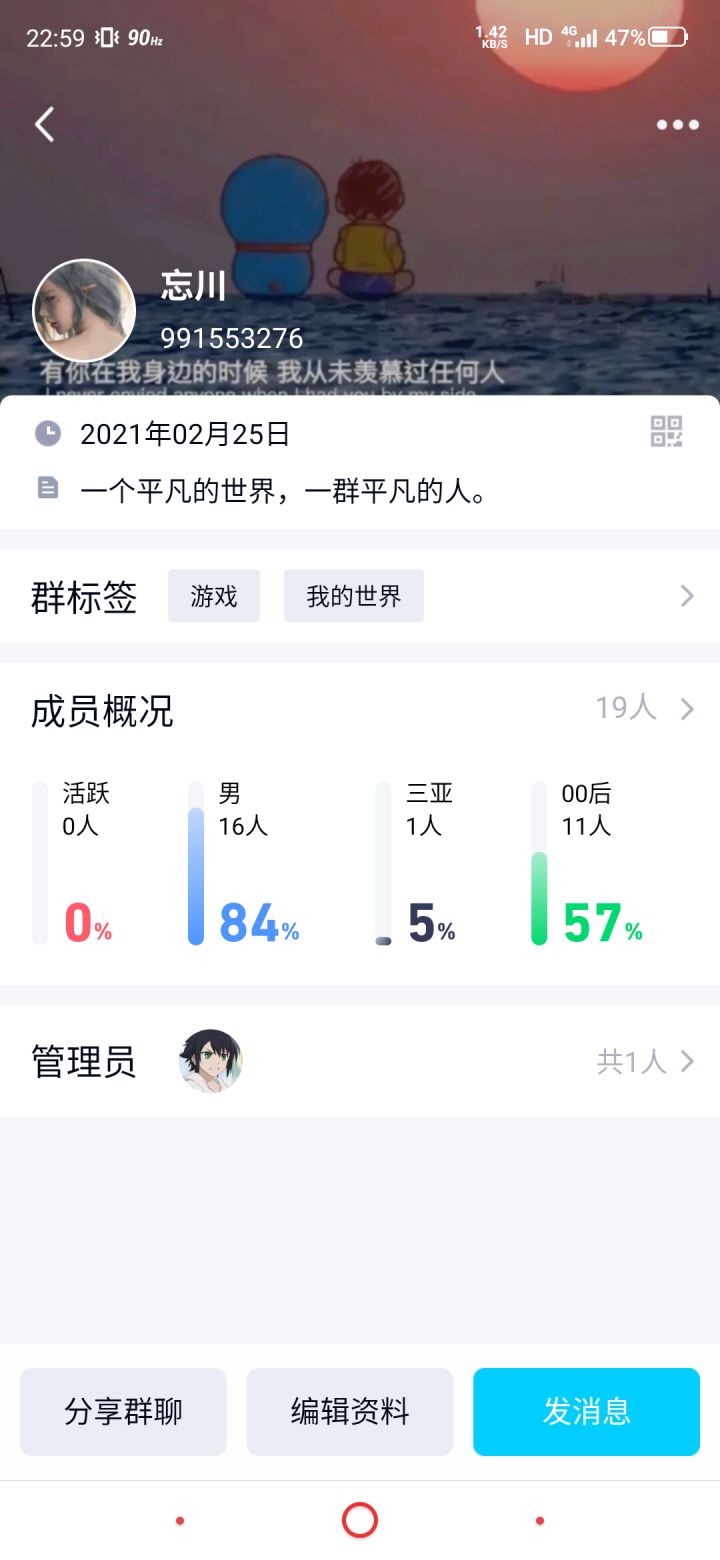Show the group QR code
This screenshot has height=1560, width=720.
(x=668, y=433)
